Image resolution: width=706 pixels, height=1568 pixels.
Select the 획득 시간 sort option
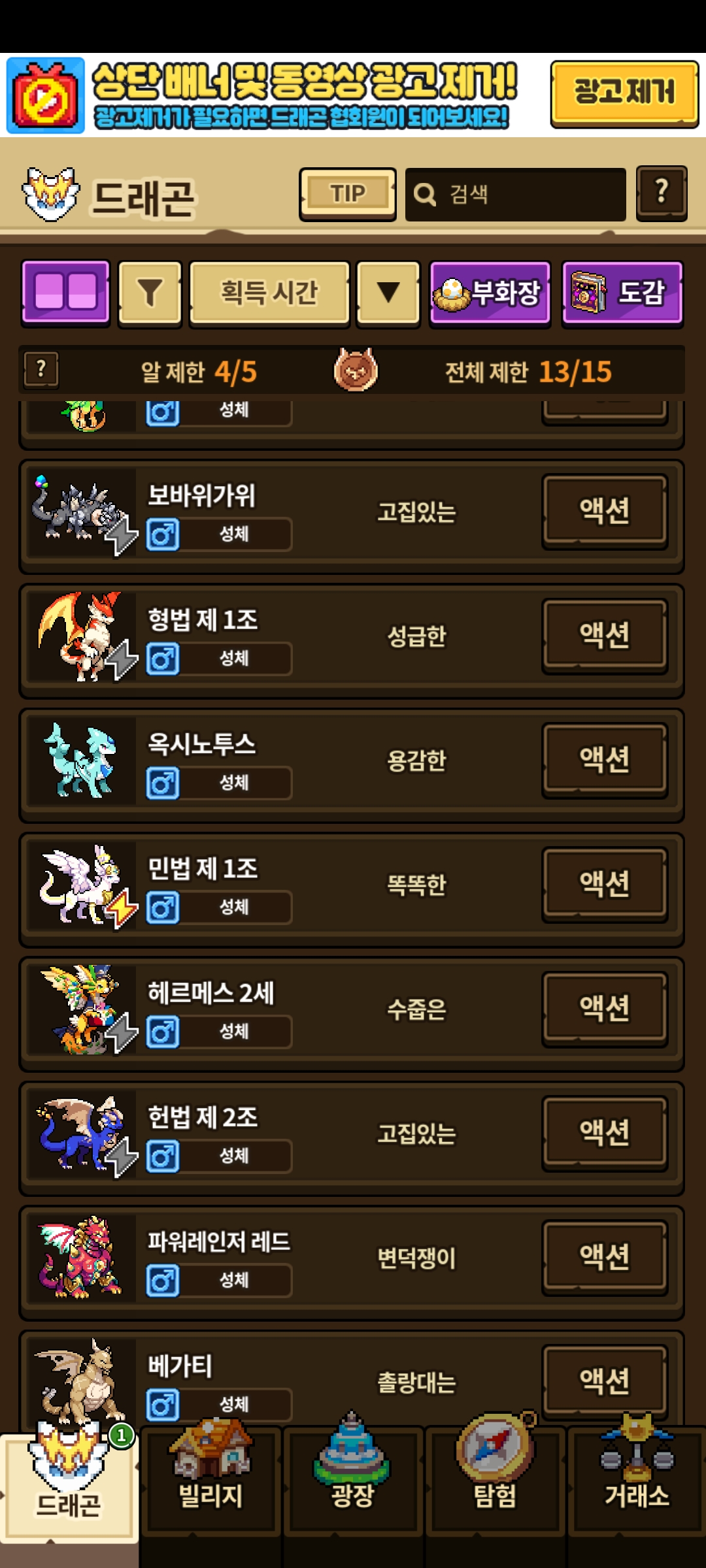click(269, 292)
